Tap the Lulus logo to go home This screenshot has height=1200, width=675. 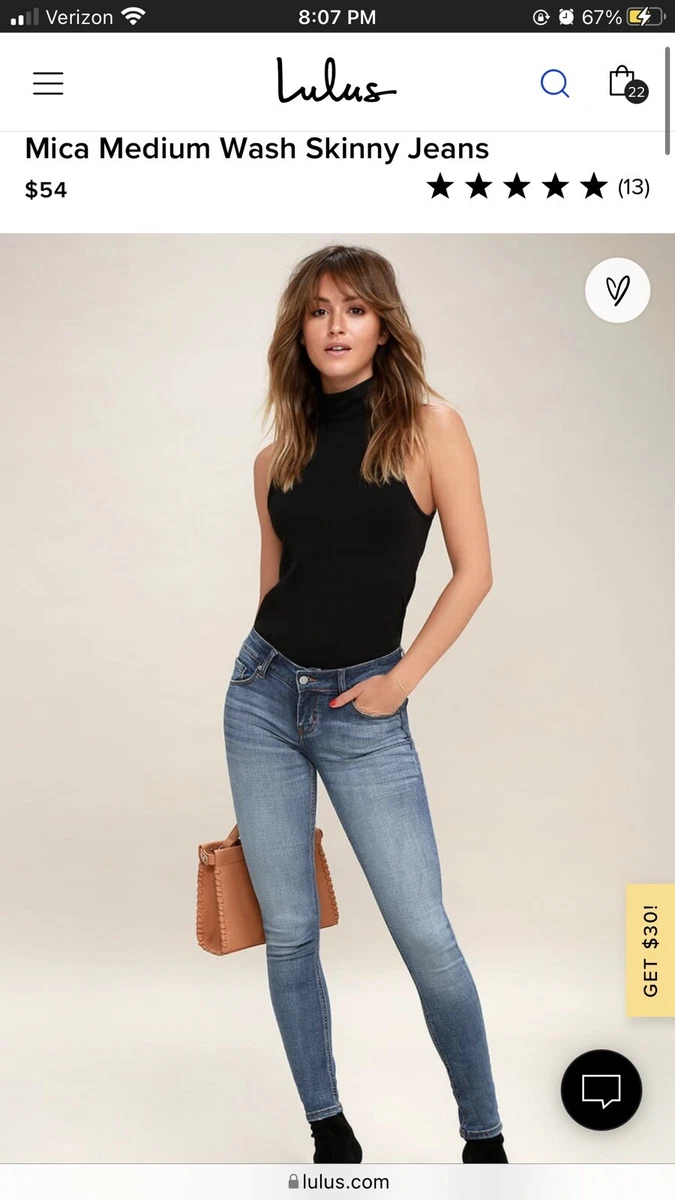tap(336, 82)
